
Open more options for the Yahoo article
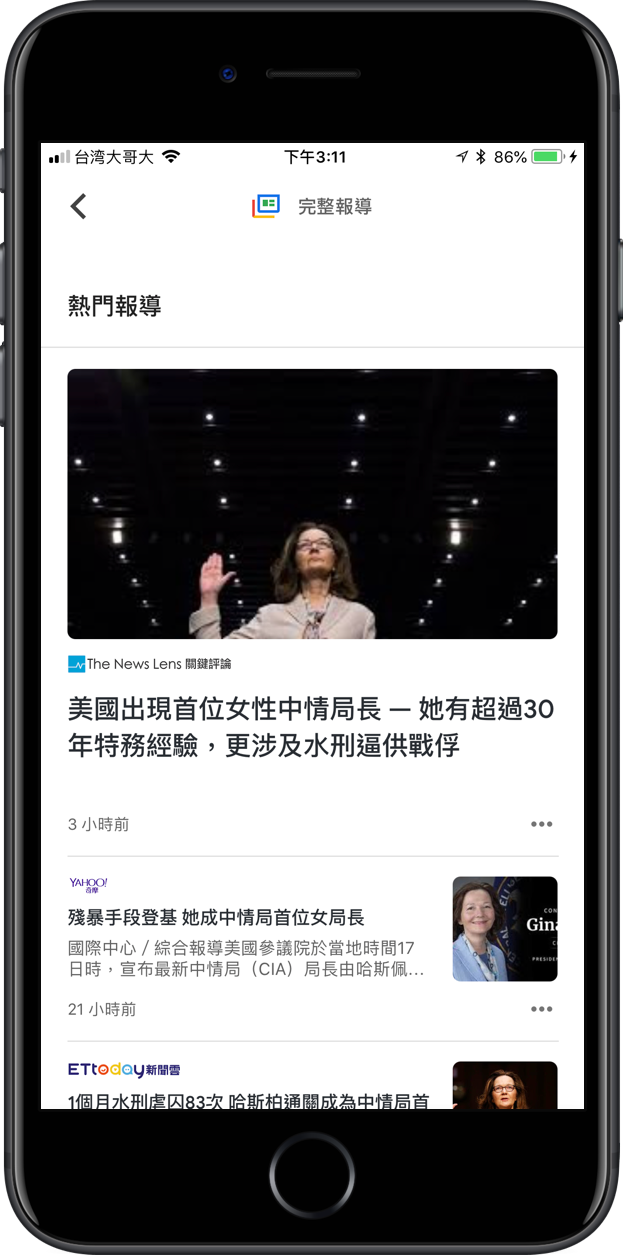coord(541,1009)
